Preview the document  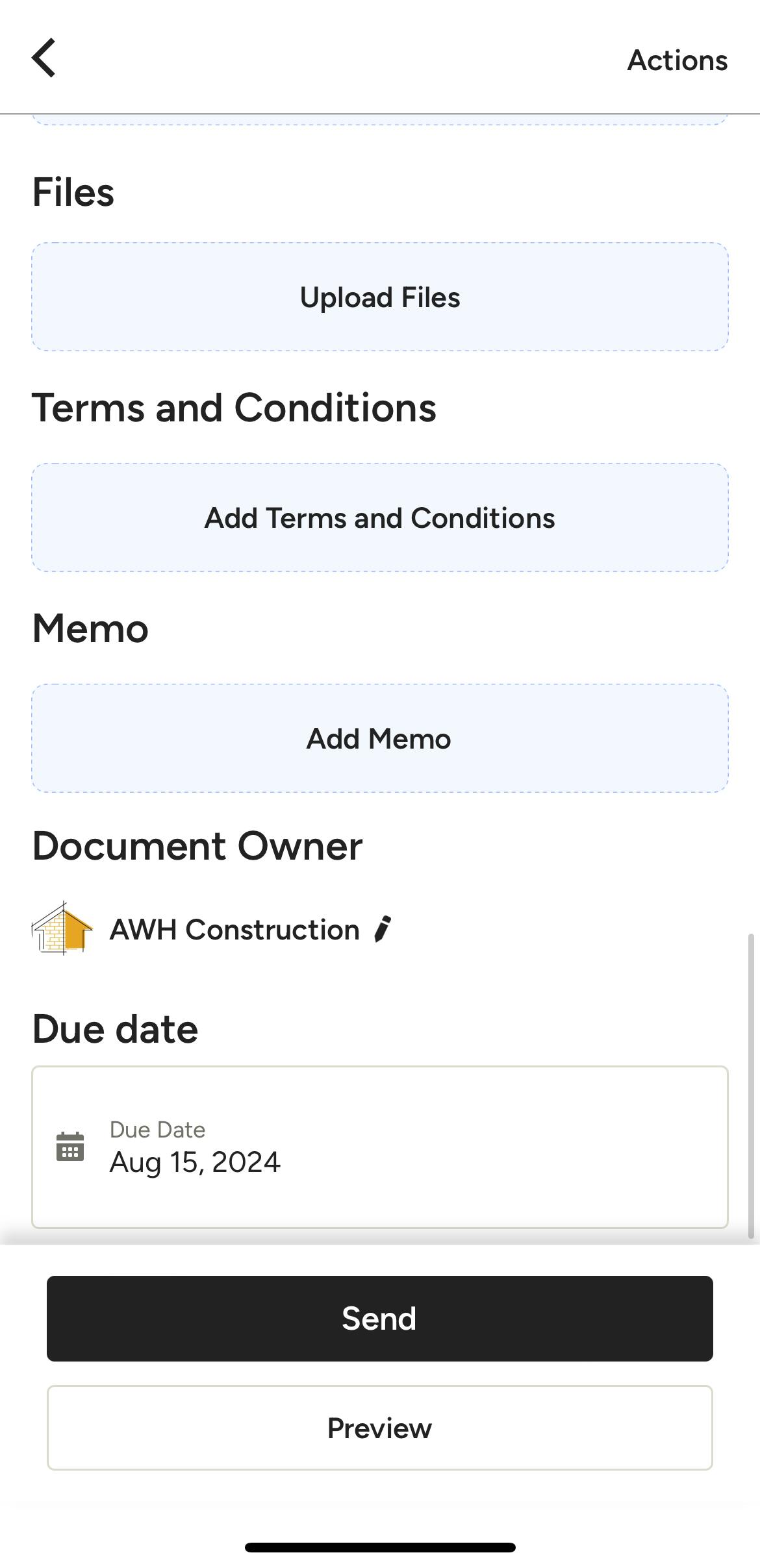point(380,1428)
